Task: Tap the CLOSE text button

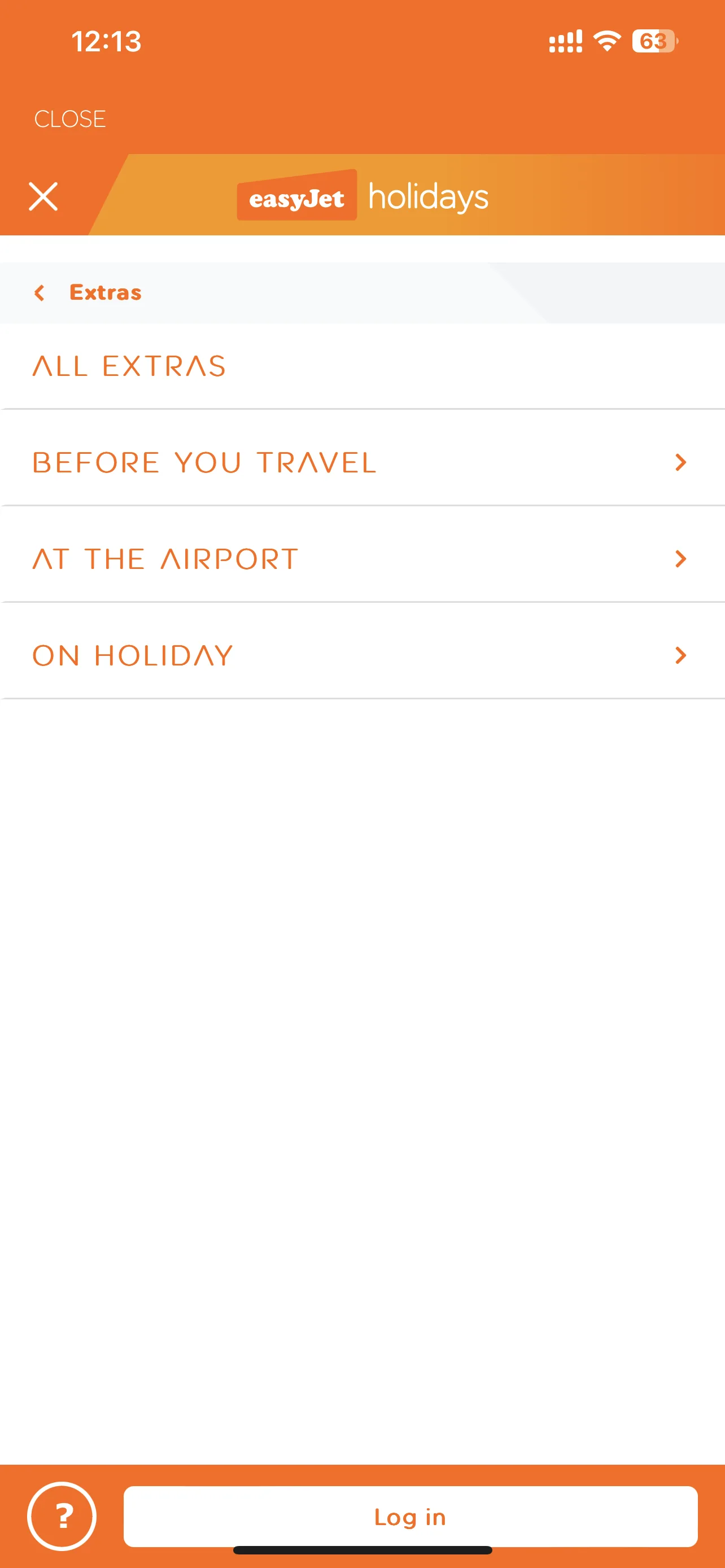Action: click(70, 119)
